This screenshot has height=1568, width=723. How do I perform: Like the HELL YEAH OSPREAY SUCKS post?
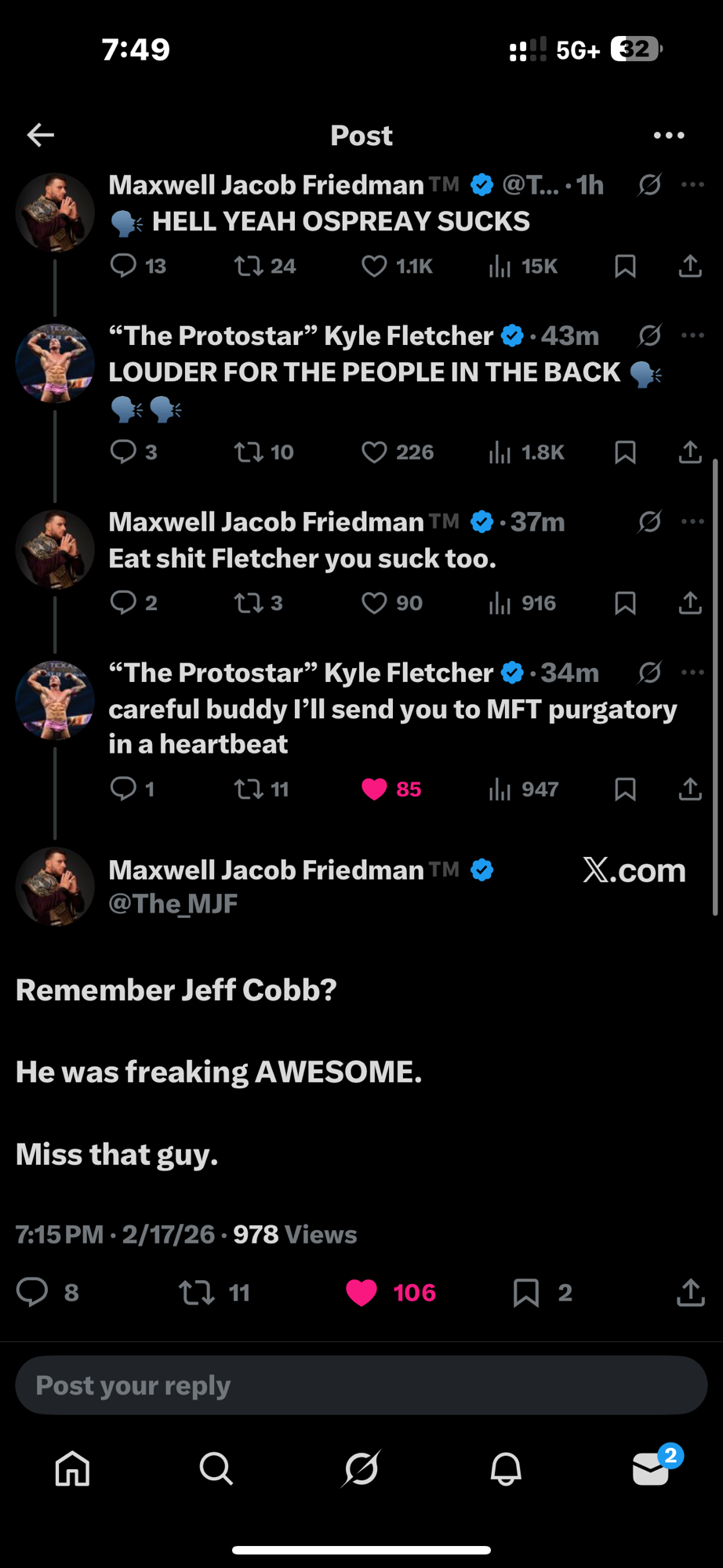pyautogui.click(x=374, y=267)
